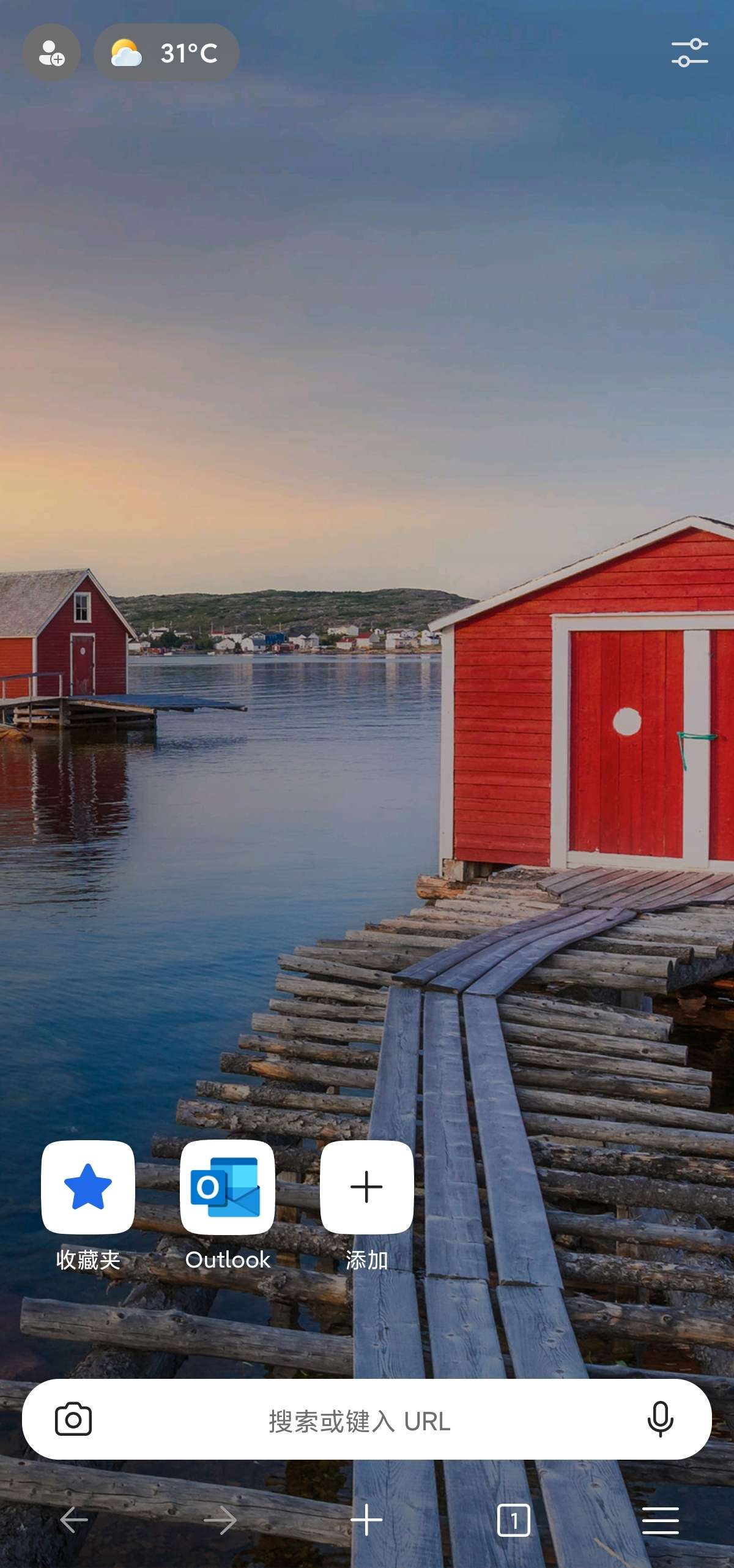Go forward to the next page
Image resolution: width=734 pixels, height=1568 pixels.
coord(220,1520)
